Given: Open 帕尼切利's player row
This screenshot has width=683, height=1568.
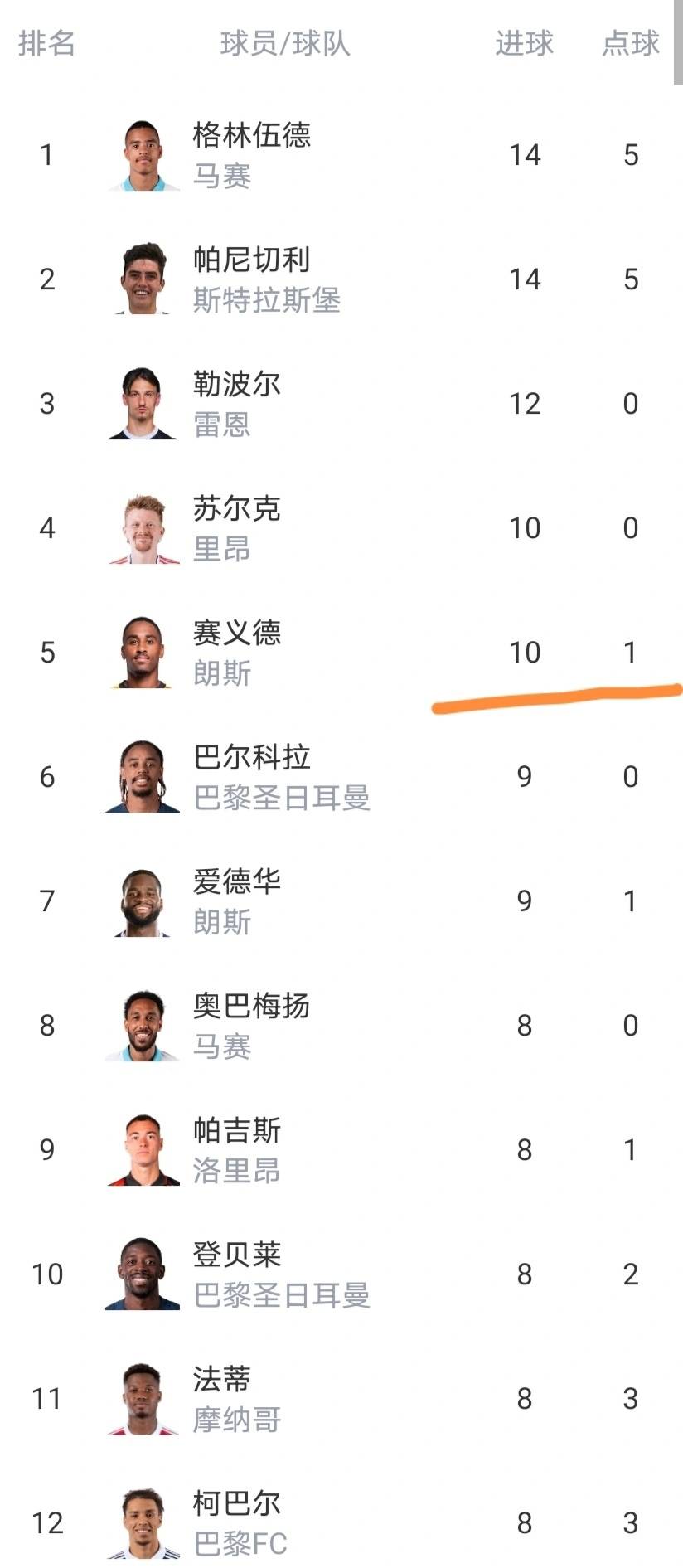Looking at the screenshot, I should click(x=251, y=279).
